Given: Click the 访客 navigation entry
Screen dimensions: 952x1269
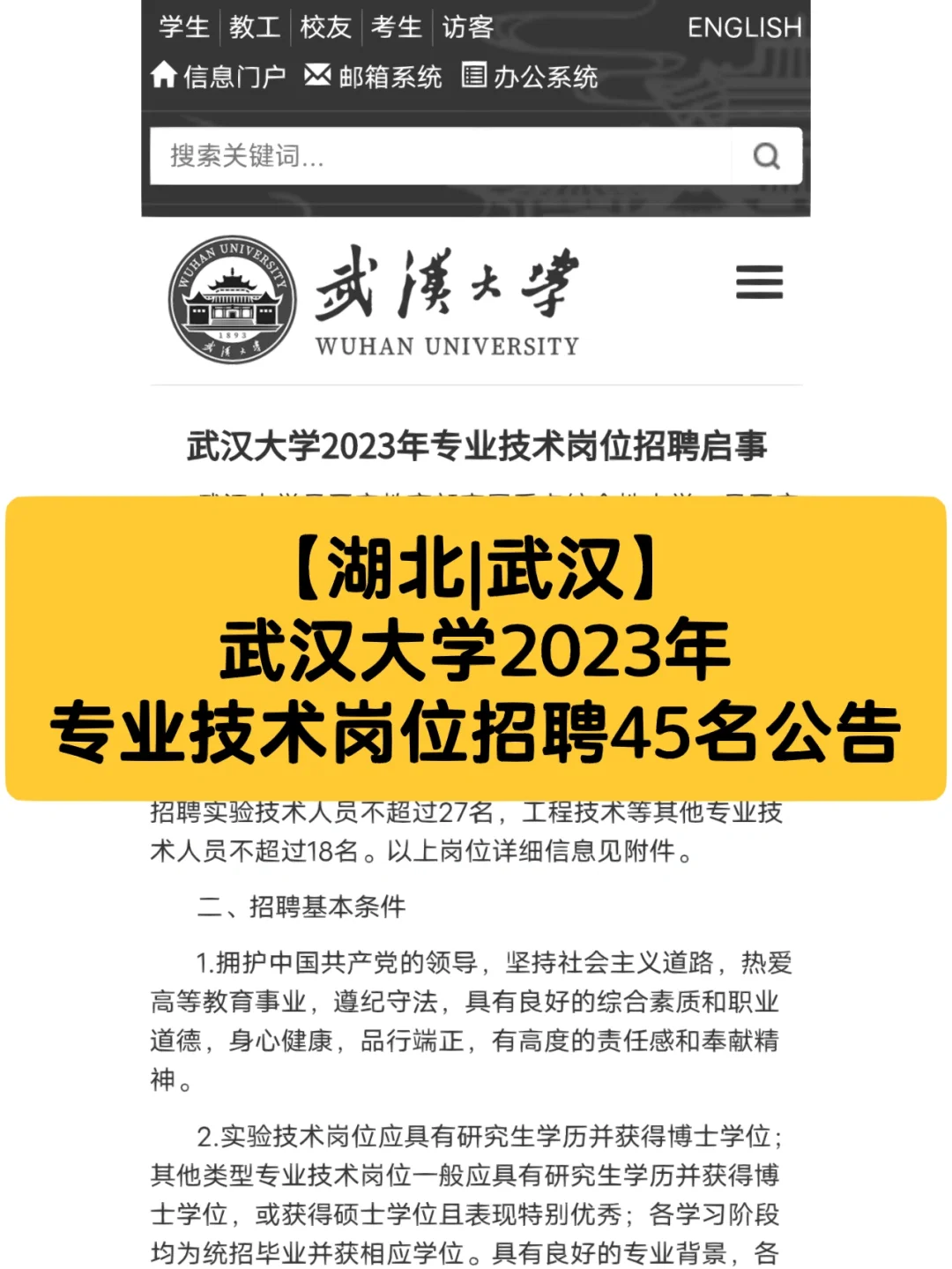Looking at the screenshot, I should (x=466, y=26).
